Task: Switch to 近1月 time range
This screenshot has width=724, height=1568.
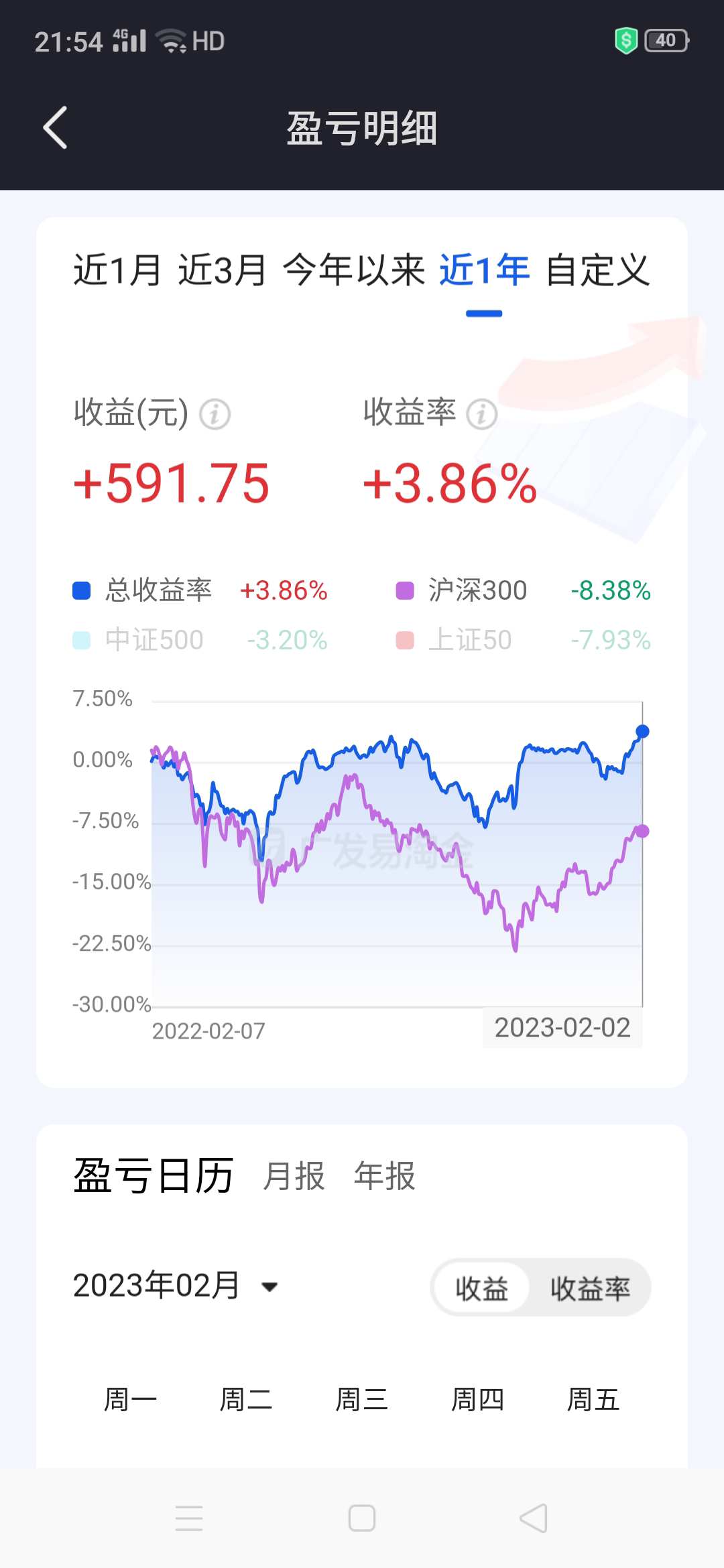Action: pos(117,271)
